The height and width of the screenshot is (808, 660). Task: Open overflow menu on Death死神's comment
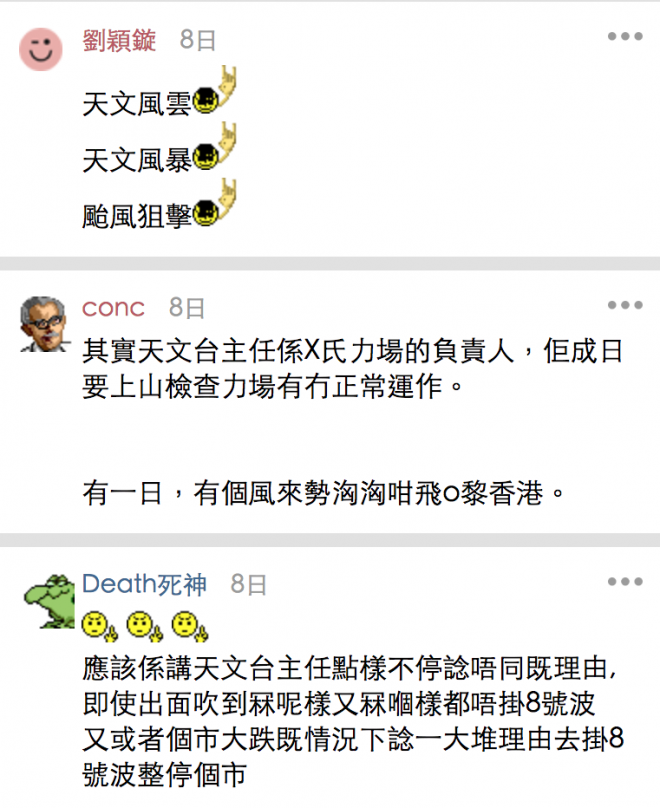pos(625,582)
